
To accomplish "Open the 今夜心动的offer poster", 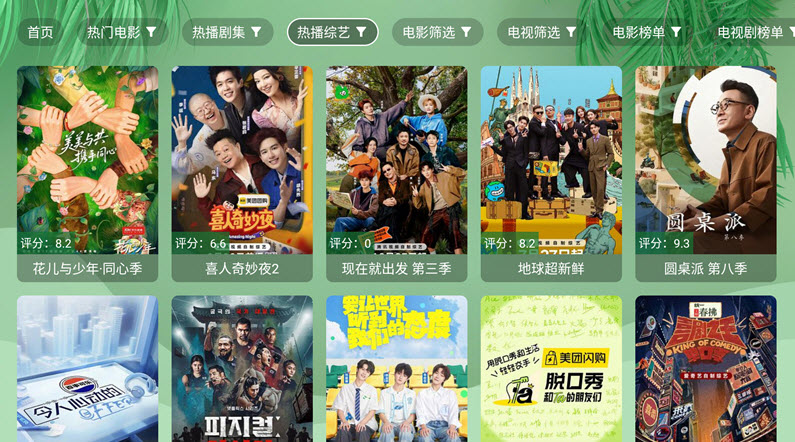I will tap(88, 368).
